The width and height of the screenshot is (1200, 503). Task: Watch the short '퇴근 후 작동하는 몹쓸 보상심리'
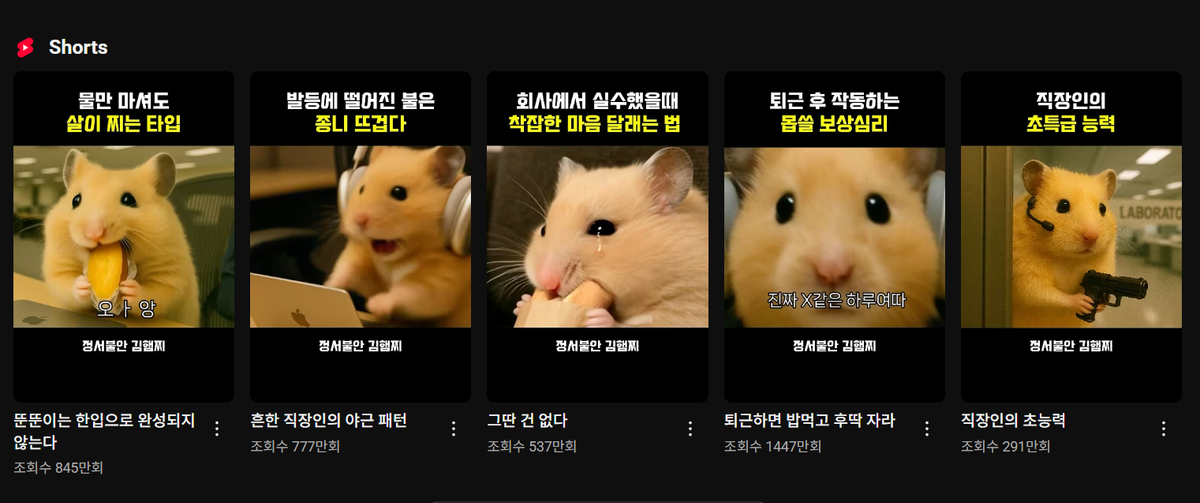834,236
